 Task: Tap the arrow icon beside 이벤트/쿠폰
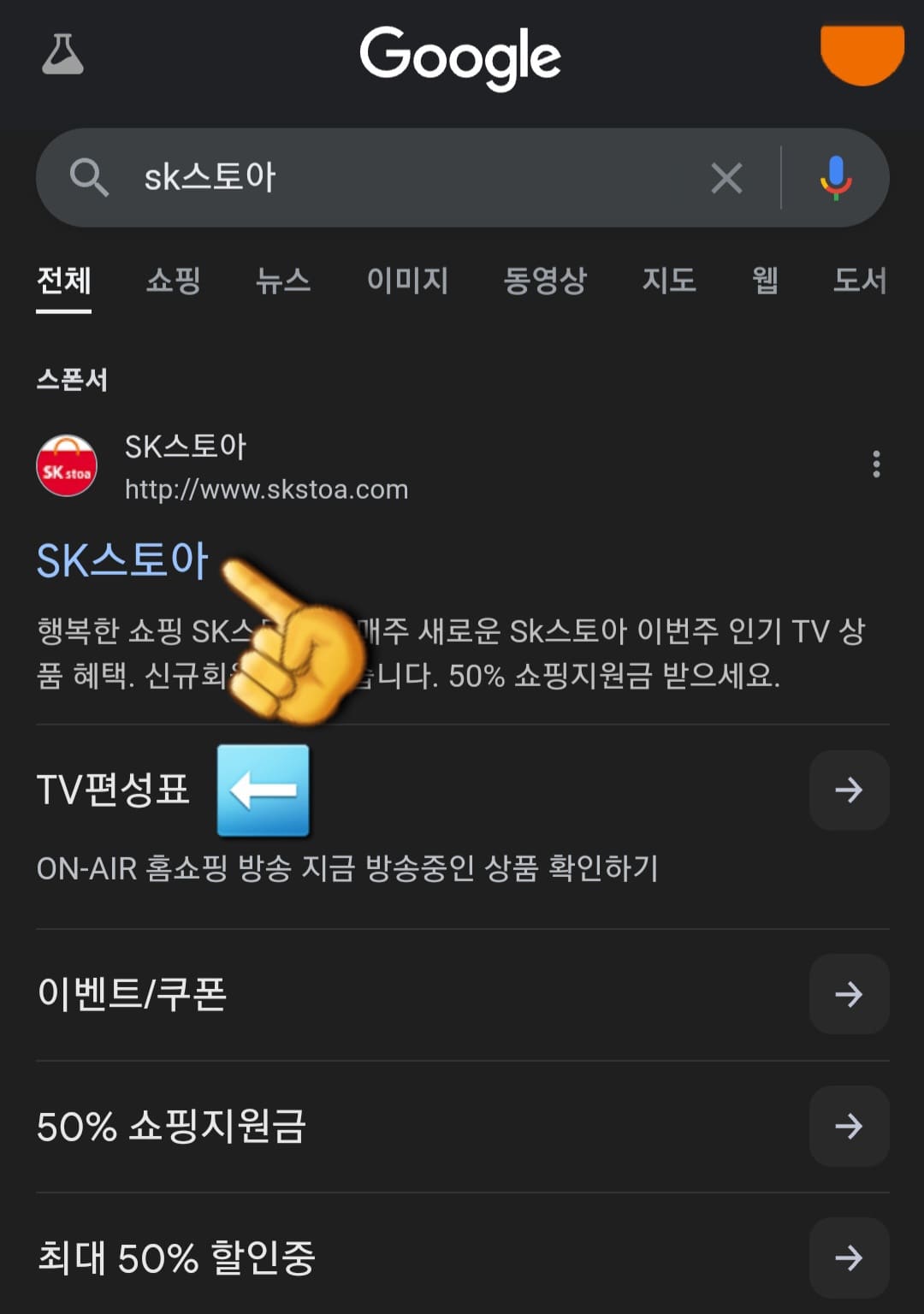848,995
